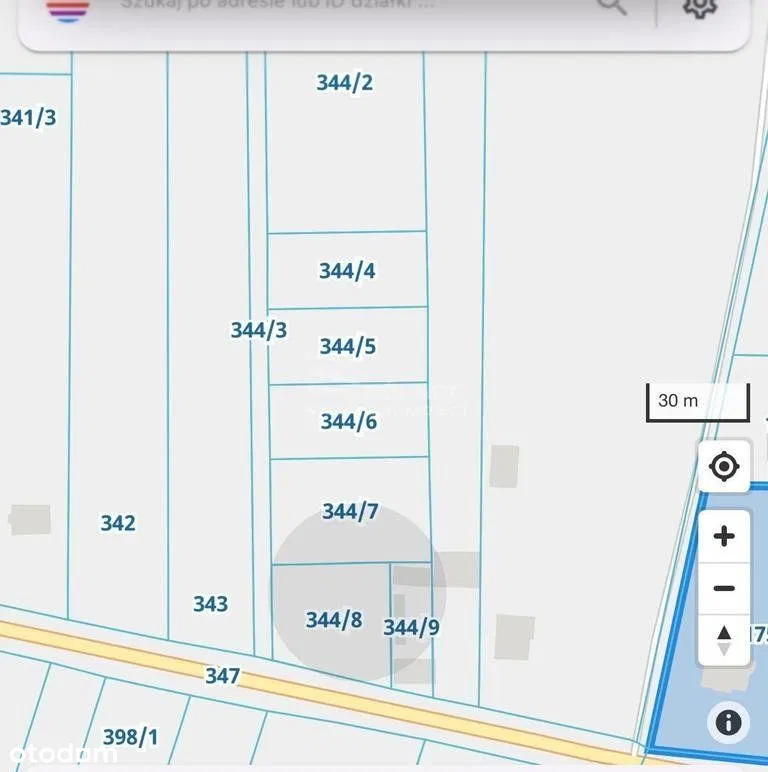Tap the magnifier search icon

611,6
